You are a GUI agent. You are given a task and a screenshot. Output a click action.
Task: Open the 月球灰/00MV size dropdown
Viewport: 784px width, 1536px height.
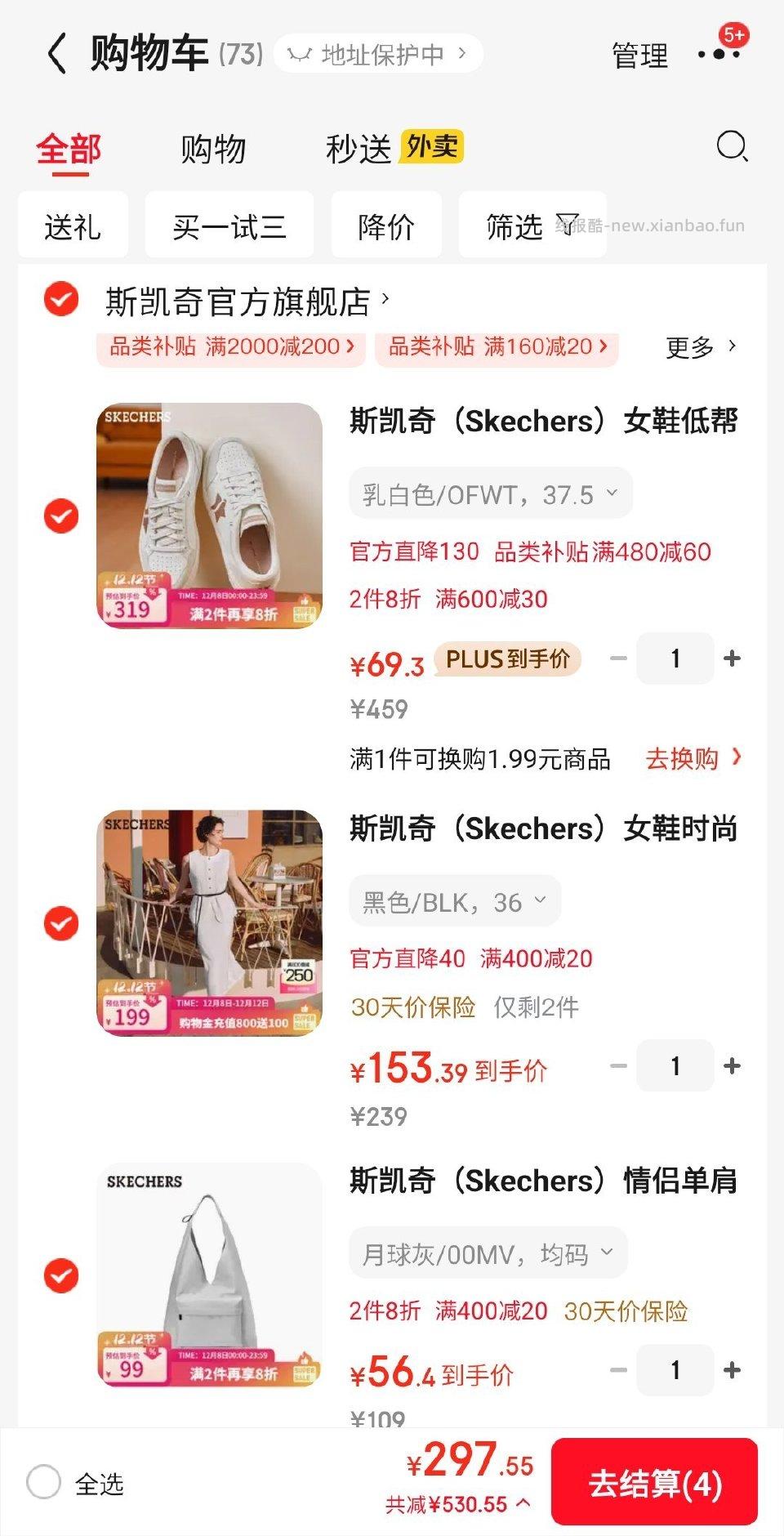point(487,1252)
